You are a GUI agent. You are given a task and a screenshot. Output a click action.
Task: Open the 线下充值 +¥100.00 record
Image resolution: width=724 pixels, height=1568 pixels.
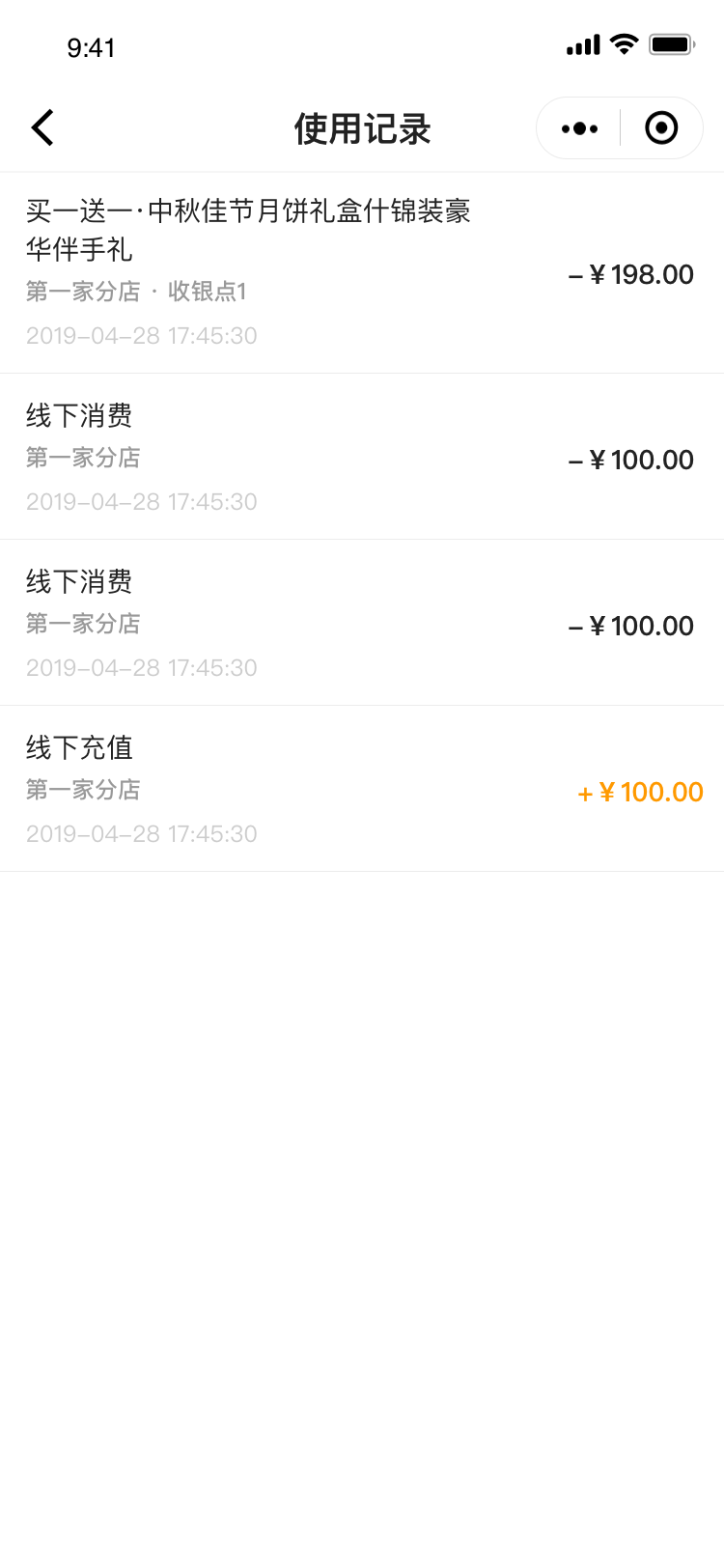tap(362, 789)
